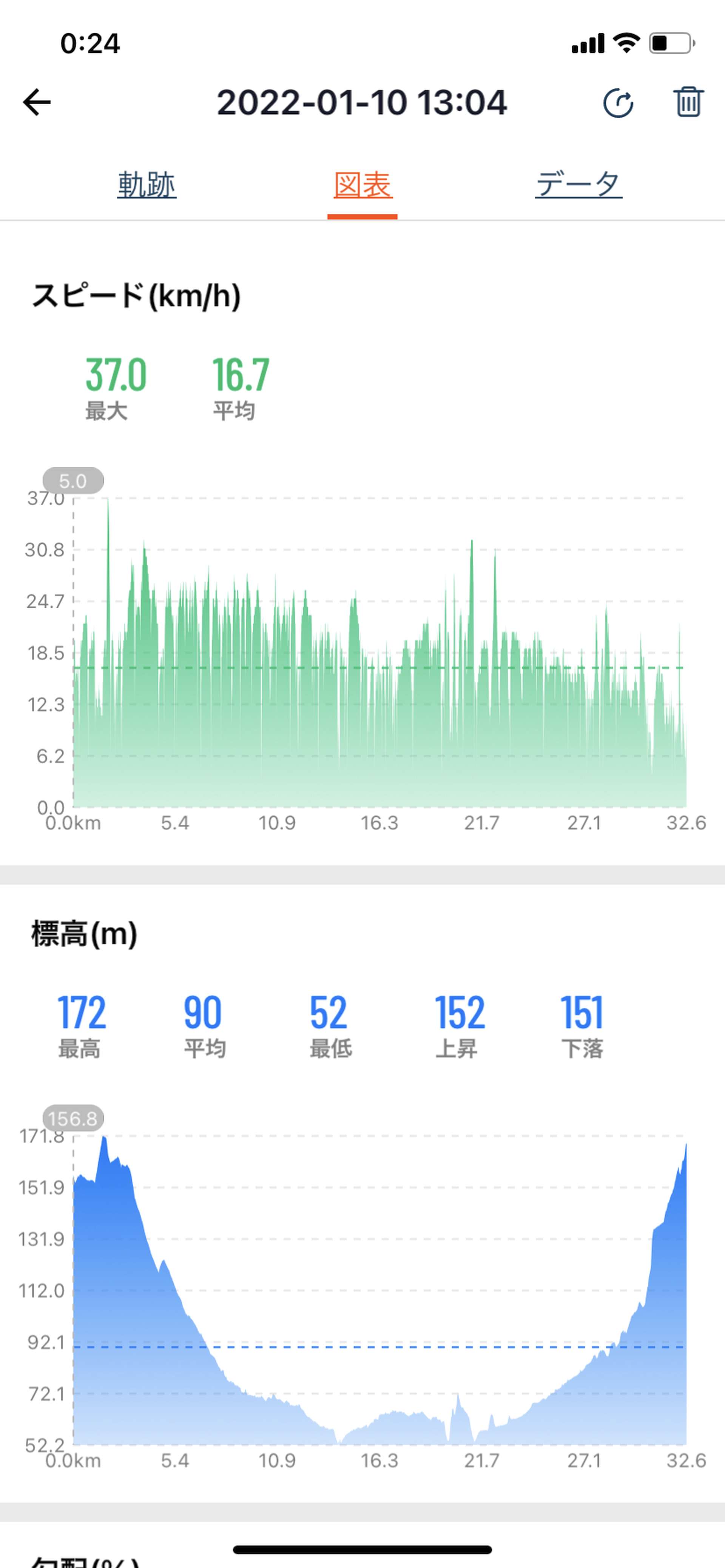The width and height of the screenshot is (725, 1568).
Task: Go back using the arrow
Action: [37, 102]
